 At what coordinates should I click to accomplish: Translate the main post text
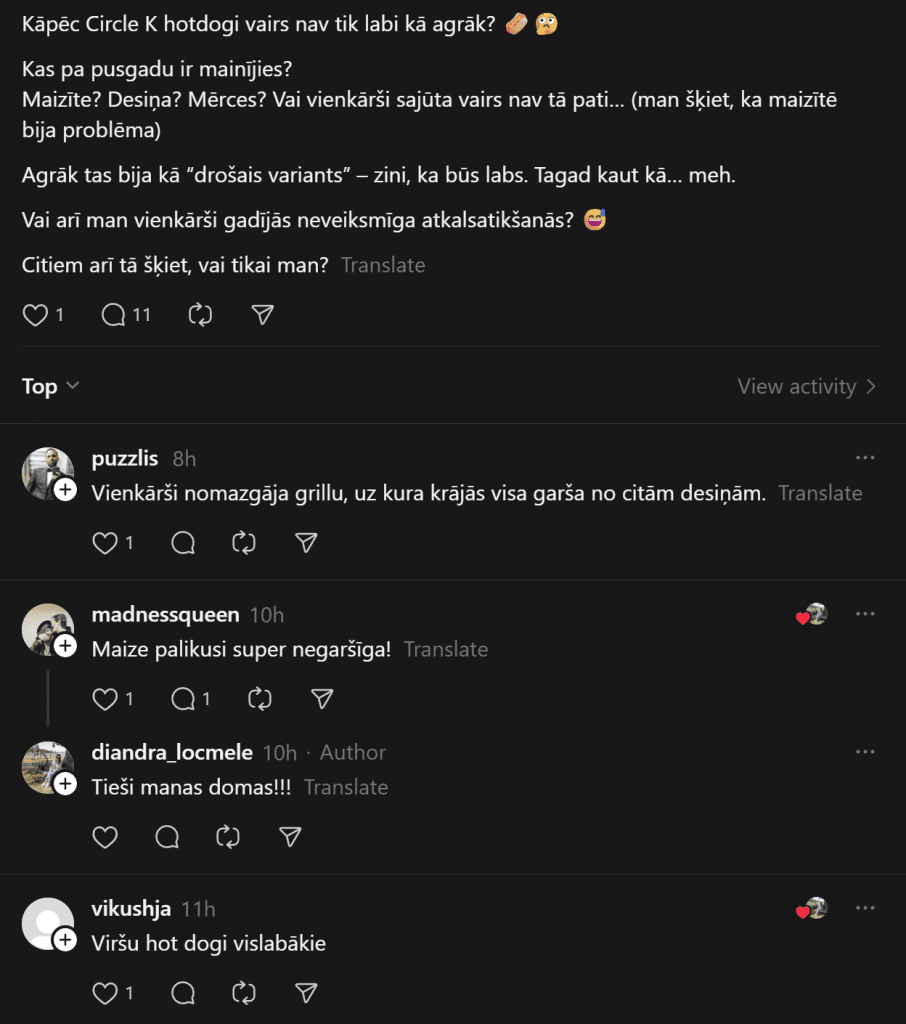(x=383, y=265)
